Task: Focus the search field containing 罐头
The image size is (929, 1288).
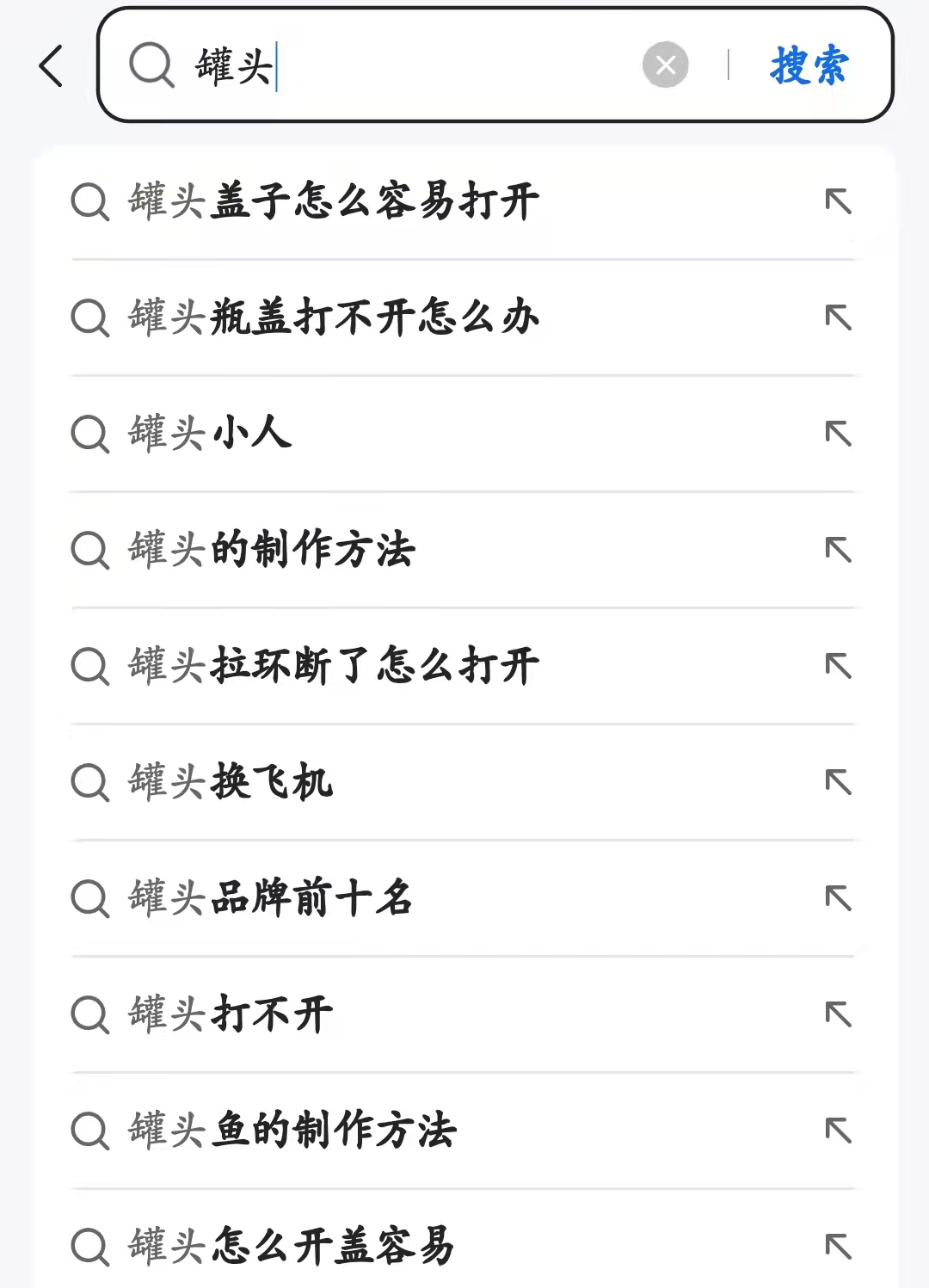Action: point(413,65)
